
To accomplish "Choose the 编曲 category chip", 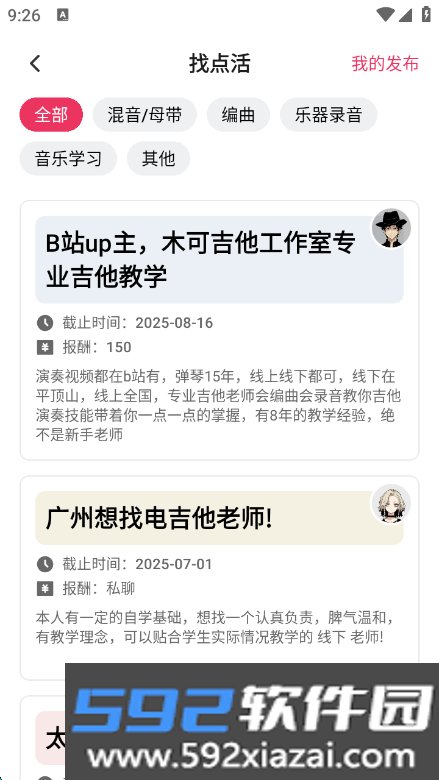I will [238, 115].
